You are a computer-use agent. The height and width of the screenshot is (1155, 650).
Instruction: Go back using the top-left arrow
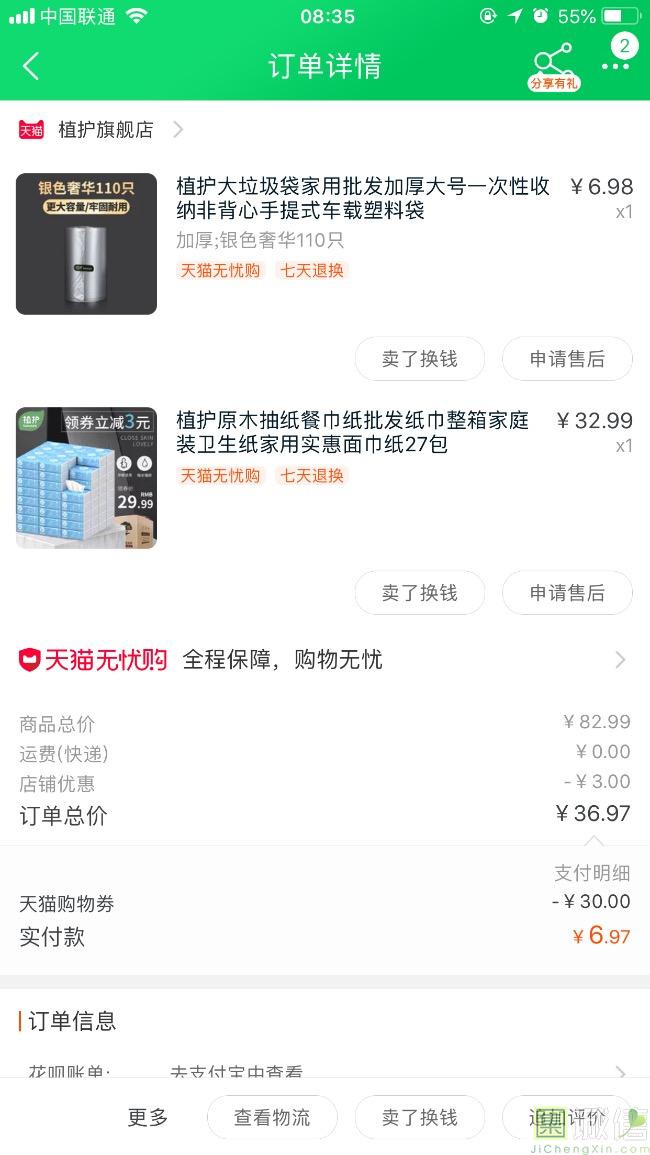tap(31, 66)
